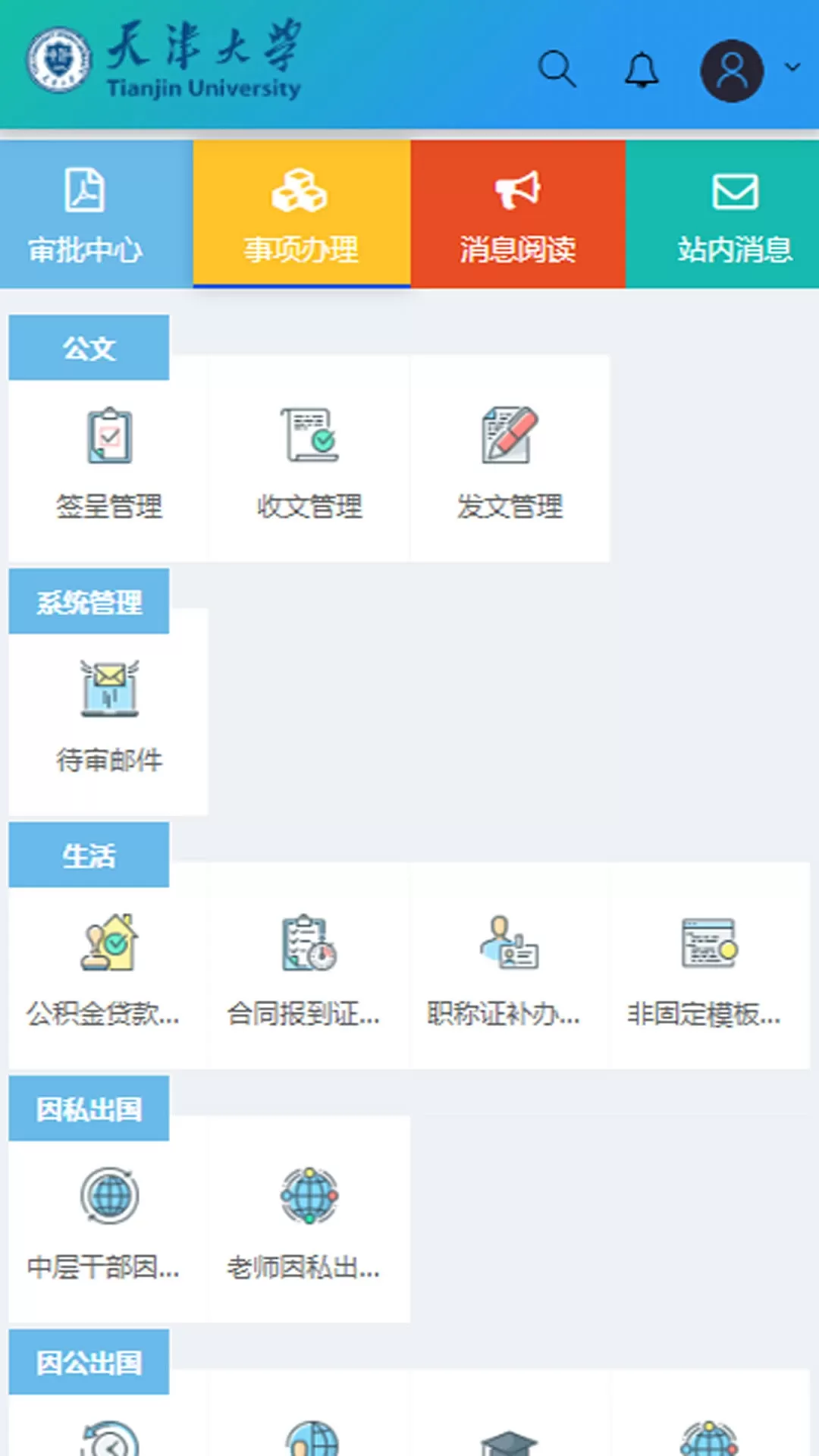This screenshot has height=1456, width=819.
Task: Open the 职称证补办 item
Action: pos(510,966)
